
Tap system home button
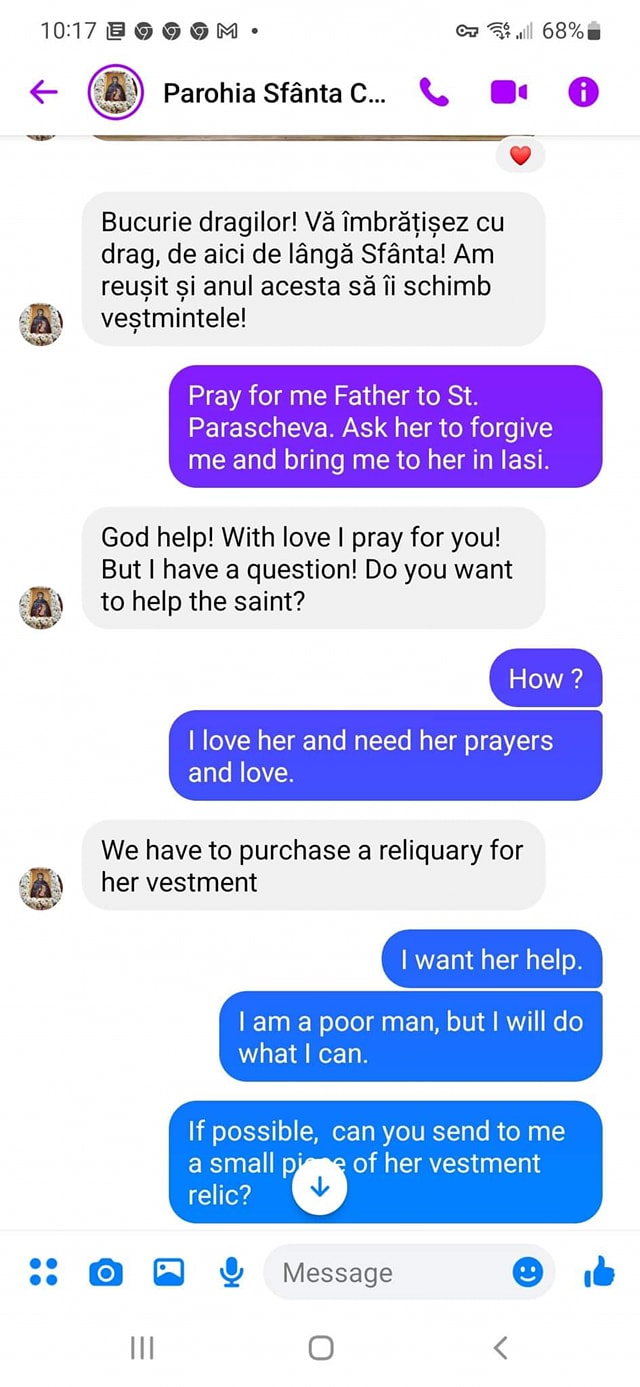320,1347
